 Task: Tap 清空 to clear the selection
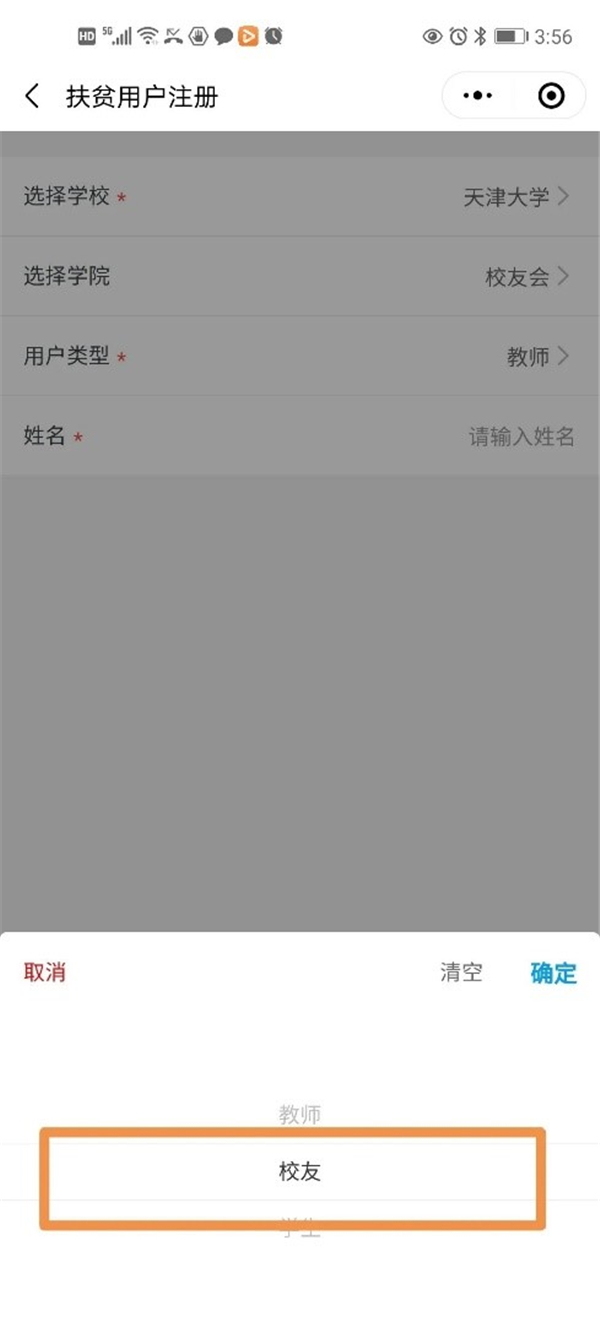coord(461,972)
